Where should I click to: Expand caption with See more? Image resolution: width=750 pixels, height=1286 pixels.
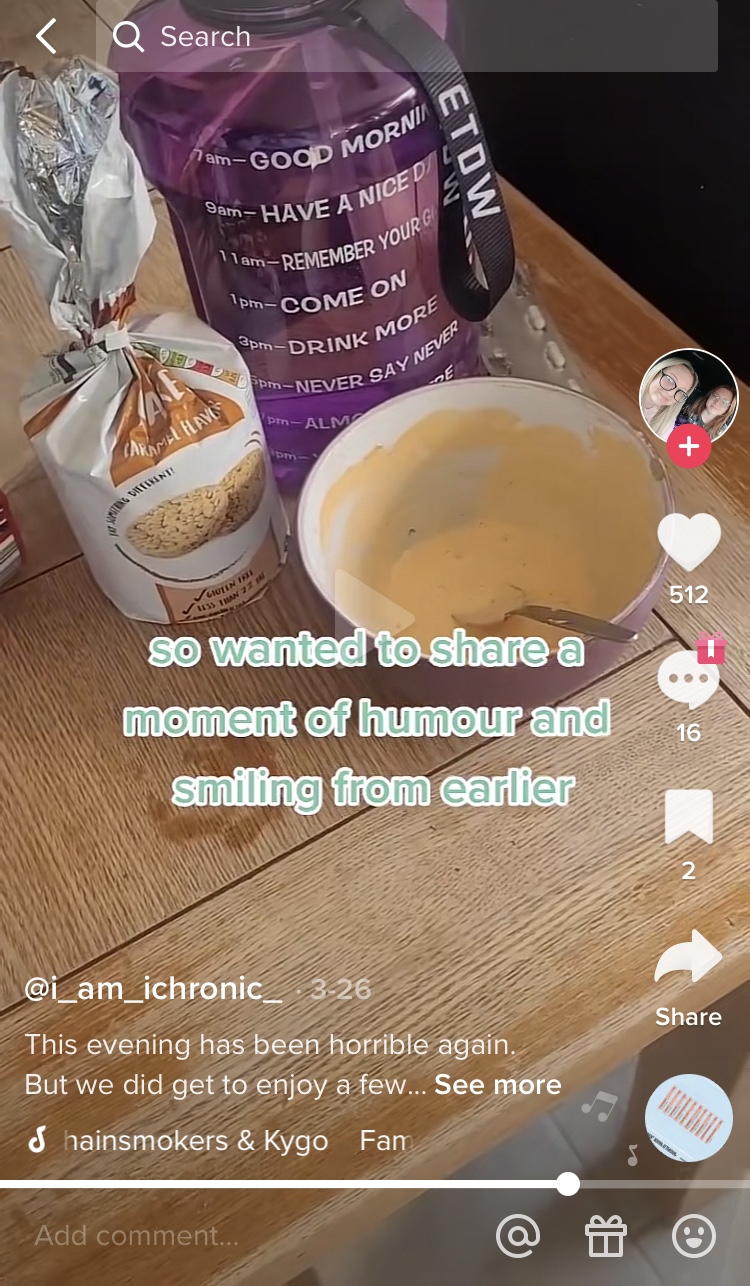coord(497,1085)
